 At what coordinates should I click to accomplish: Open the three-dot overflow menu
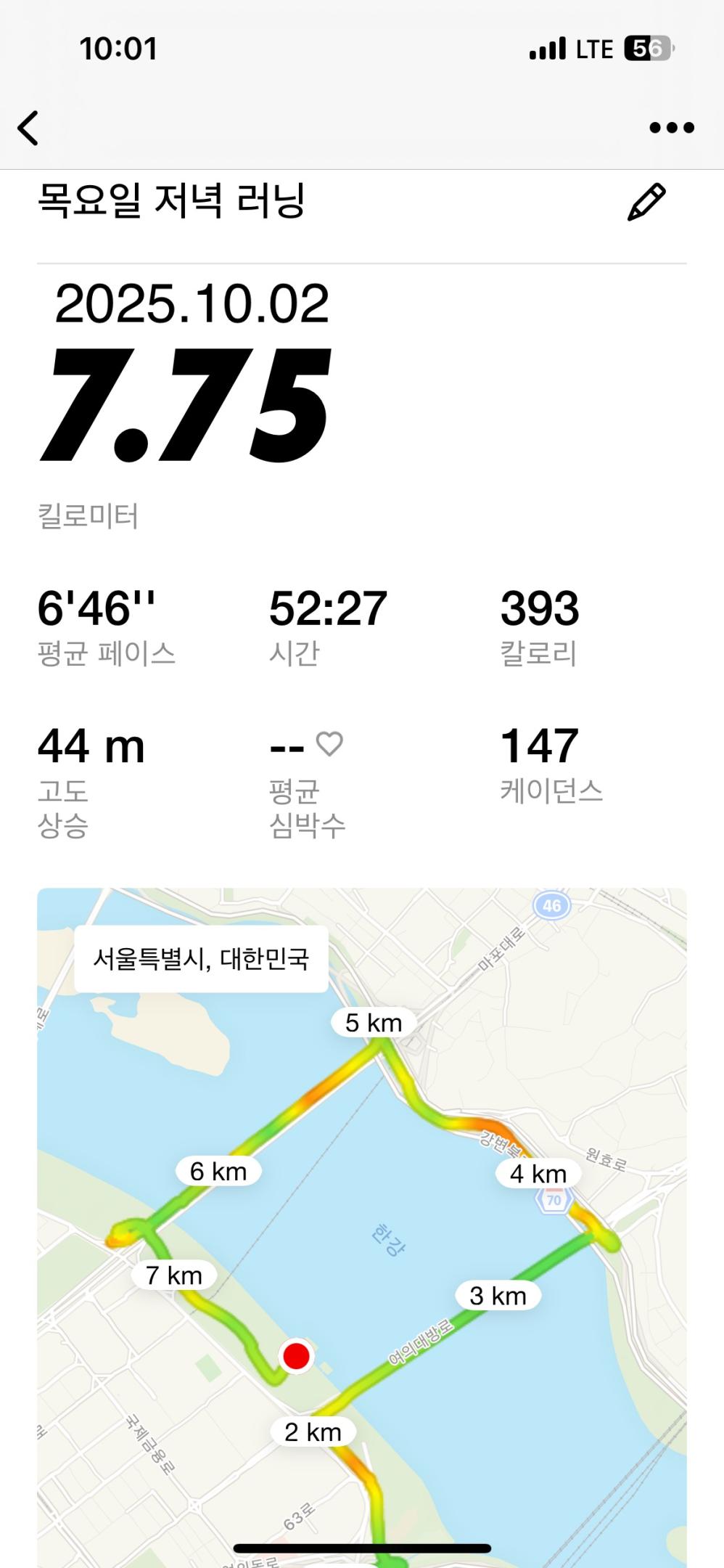(x=672, y=128)
